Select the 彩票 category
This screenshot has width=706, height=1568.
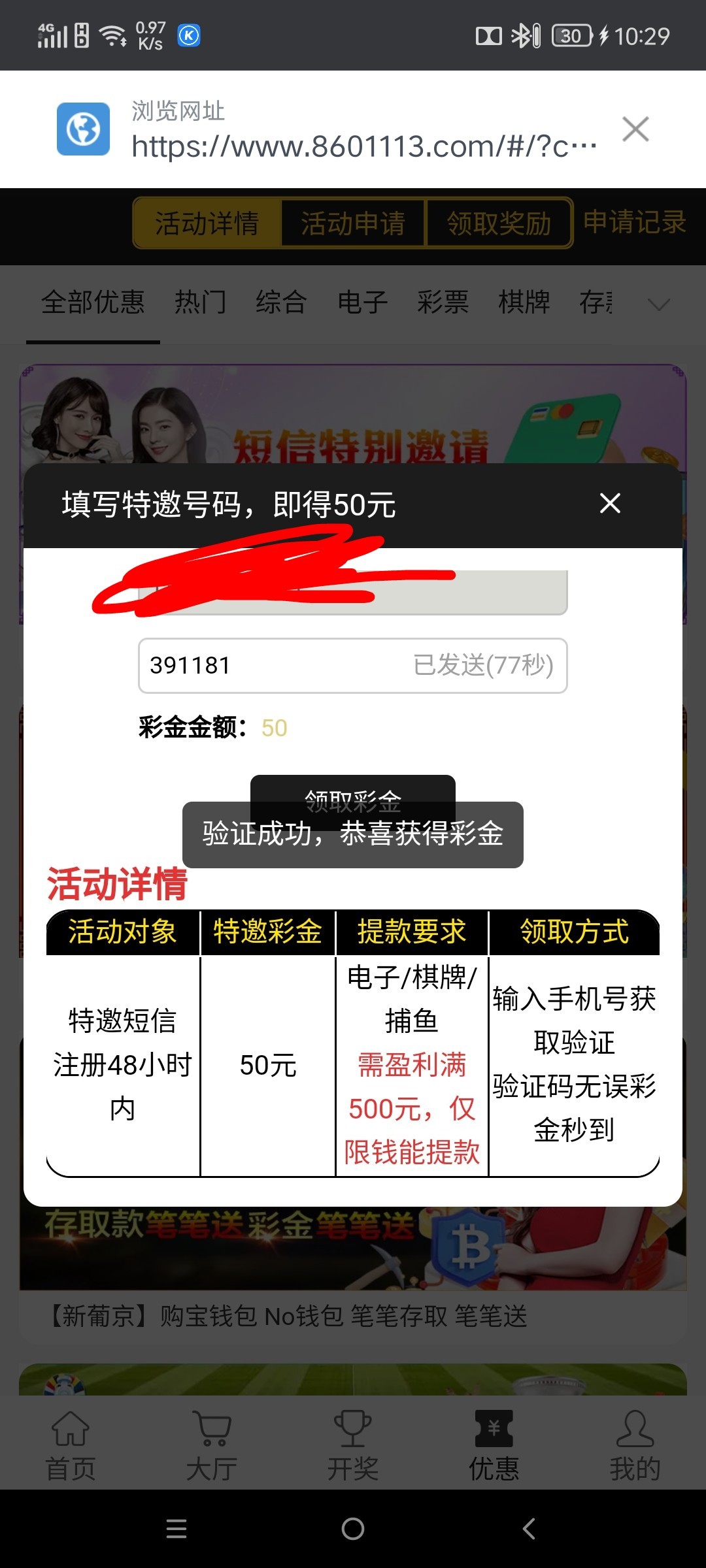click(443, 302)
